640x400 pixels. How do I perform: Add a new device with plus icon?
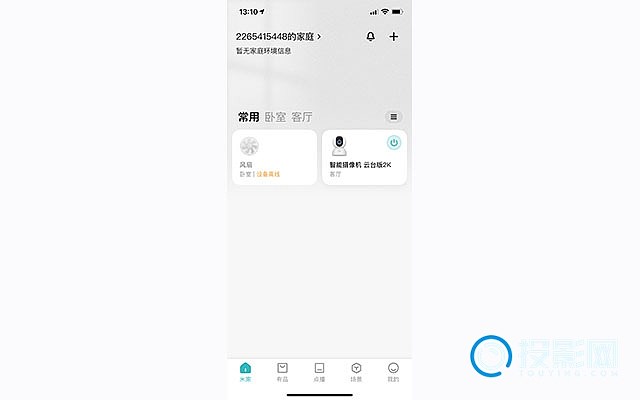(394, 37)
